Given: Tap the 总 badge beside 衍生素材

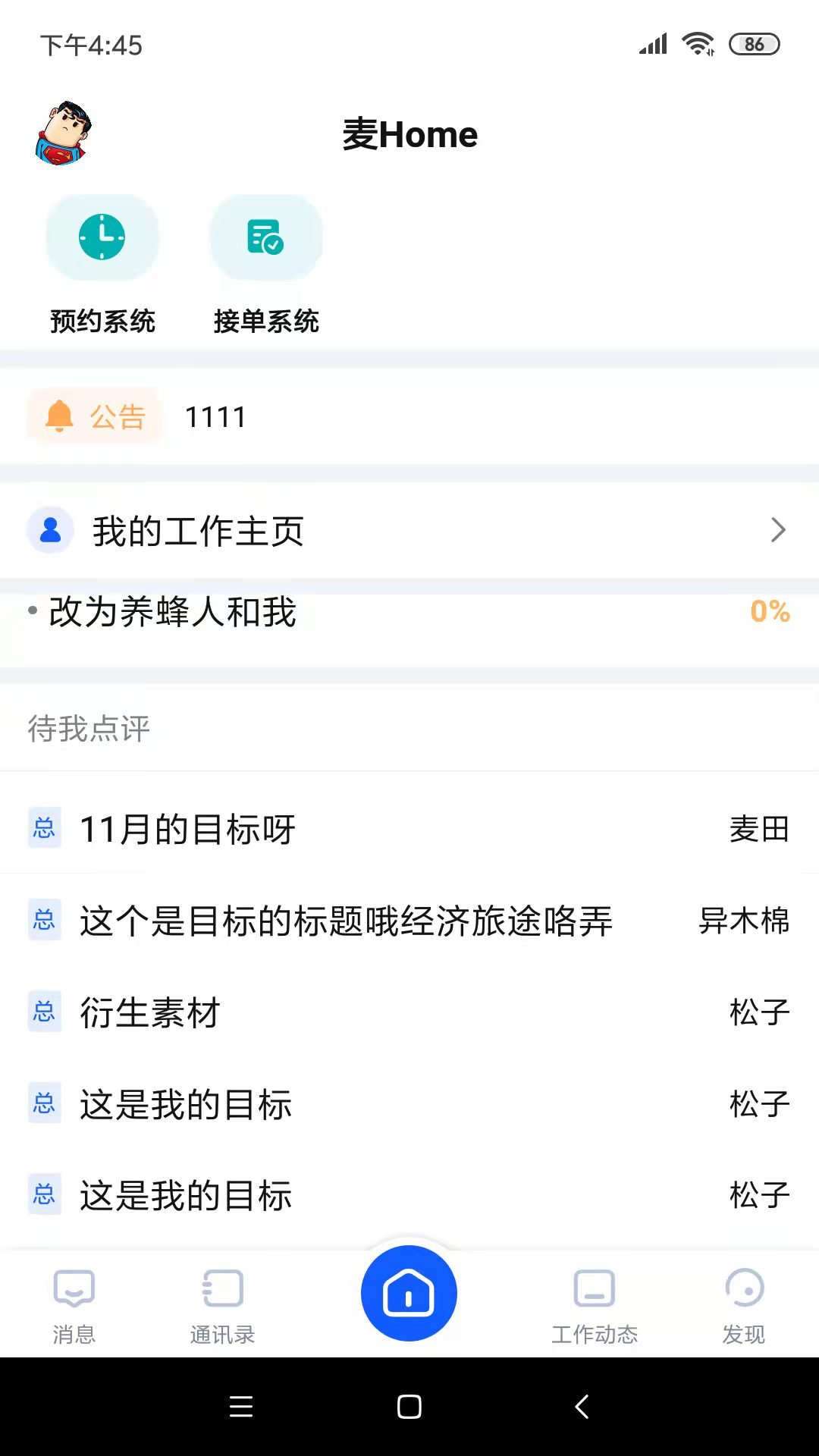Looking at the screenshot, I should point(44,1012).
